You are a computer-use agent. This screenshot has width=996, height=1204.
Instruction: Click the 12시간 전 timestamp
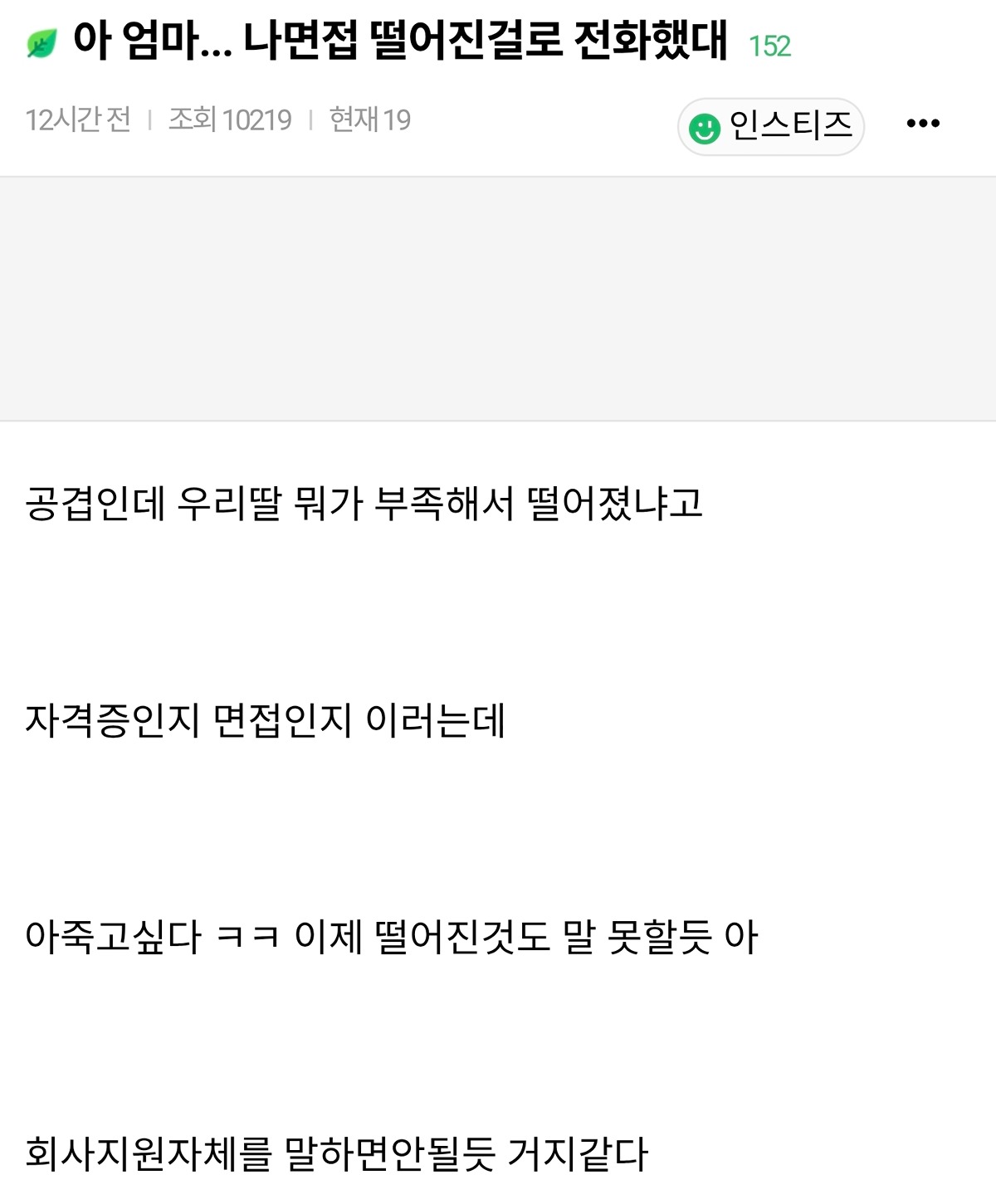(76, 118)
